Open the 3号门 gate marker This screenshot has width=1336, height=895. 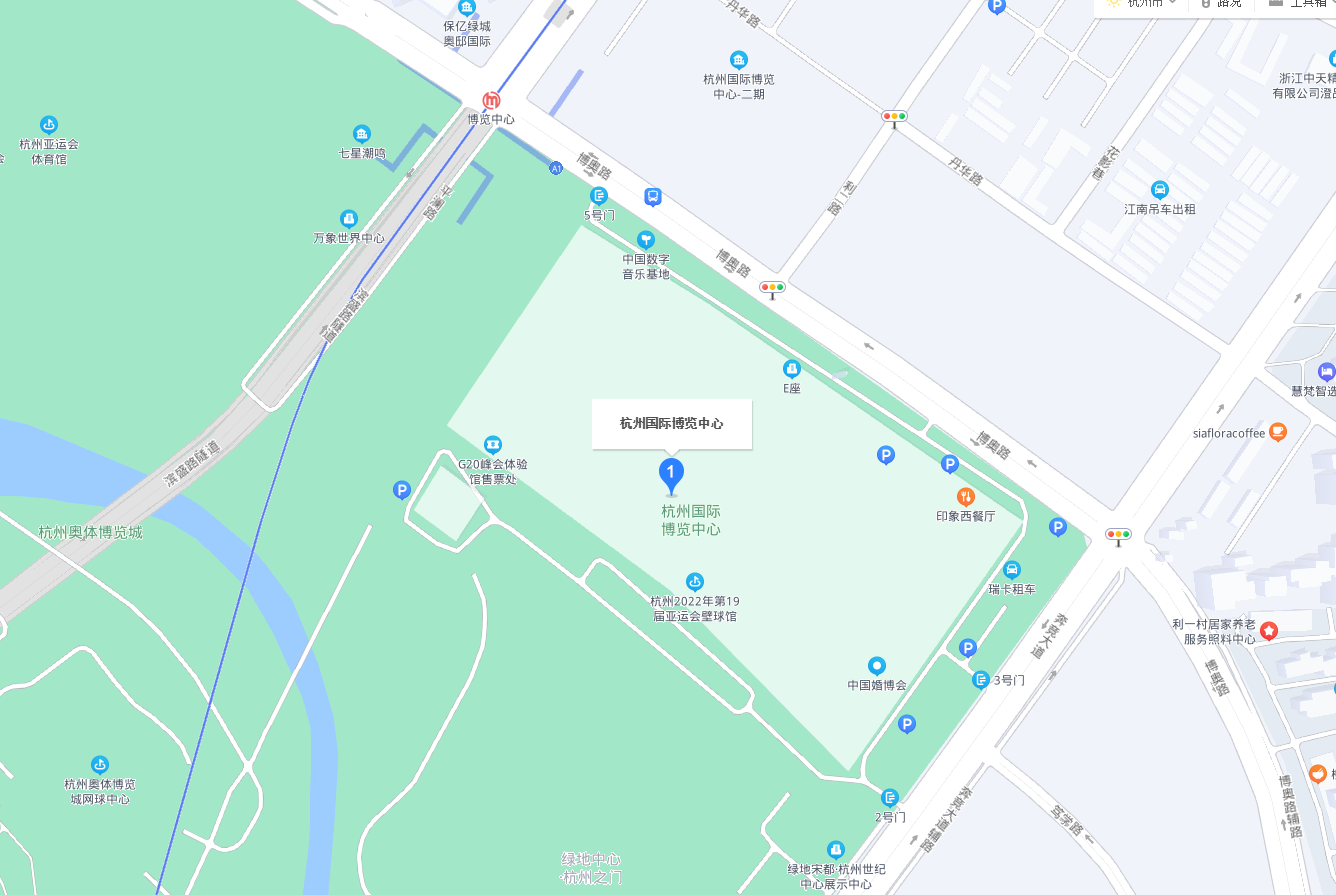(x=981, y=680)
